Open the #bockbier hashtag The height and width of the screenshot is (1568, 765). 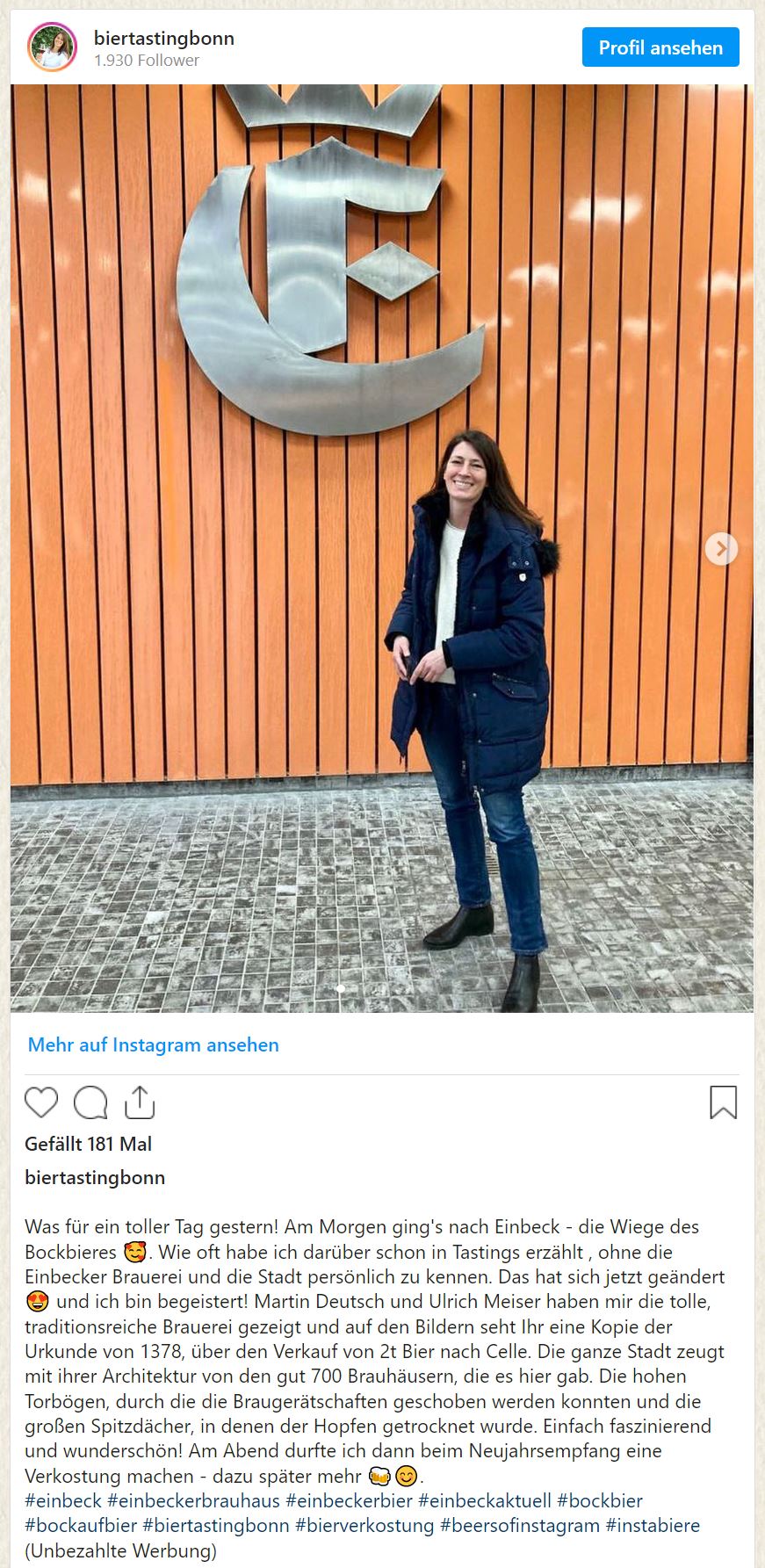pos(600,1500)
